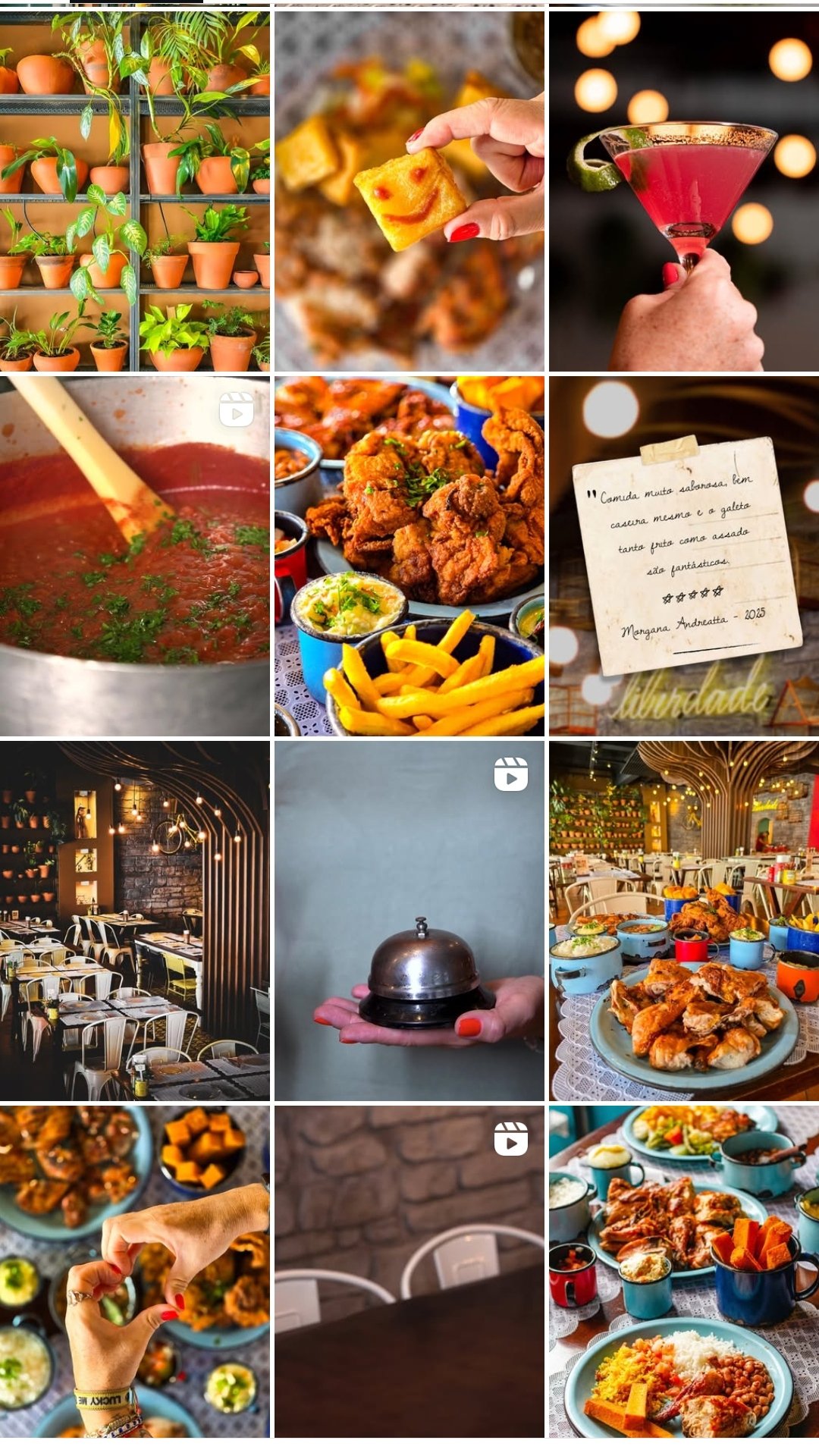The height and width of the screenshot is (1456, 819).
Task: Open the Morgana Andreatta review note post
Action: 684,556
